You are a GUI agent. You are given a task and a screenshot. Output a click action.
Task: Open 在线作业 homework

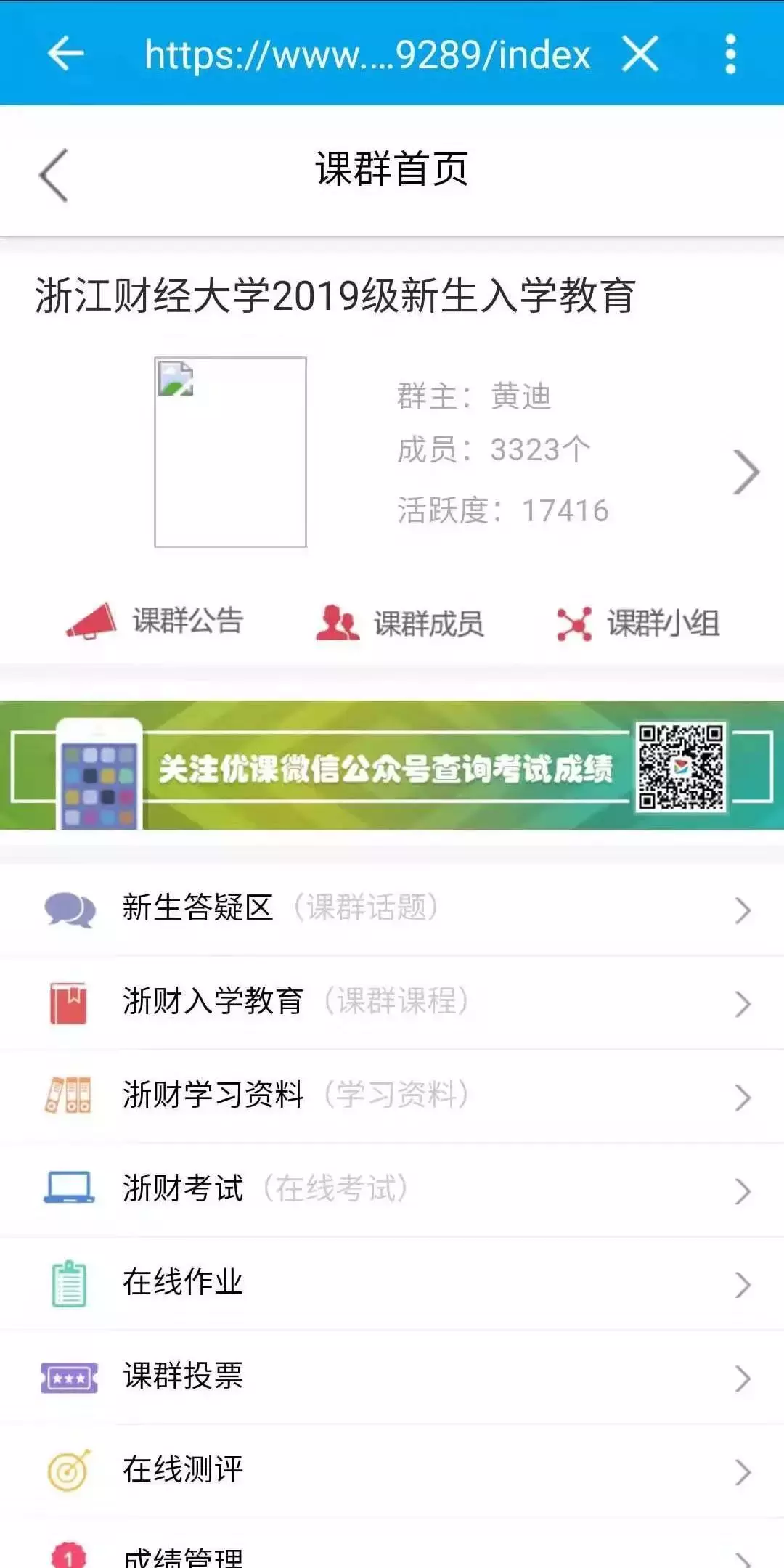pos(392,1283)
